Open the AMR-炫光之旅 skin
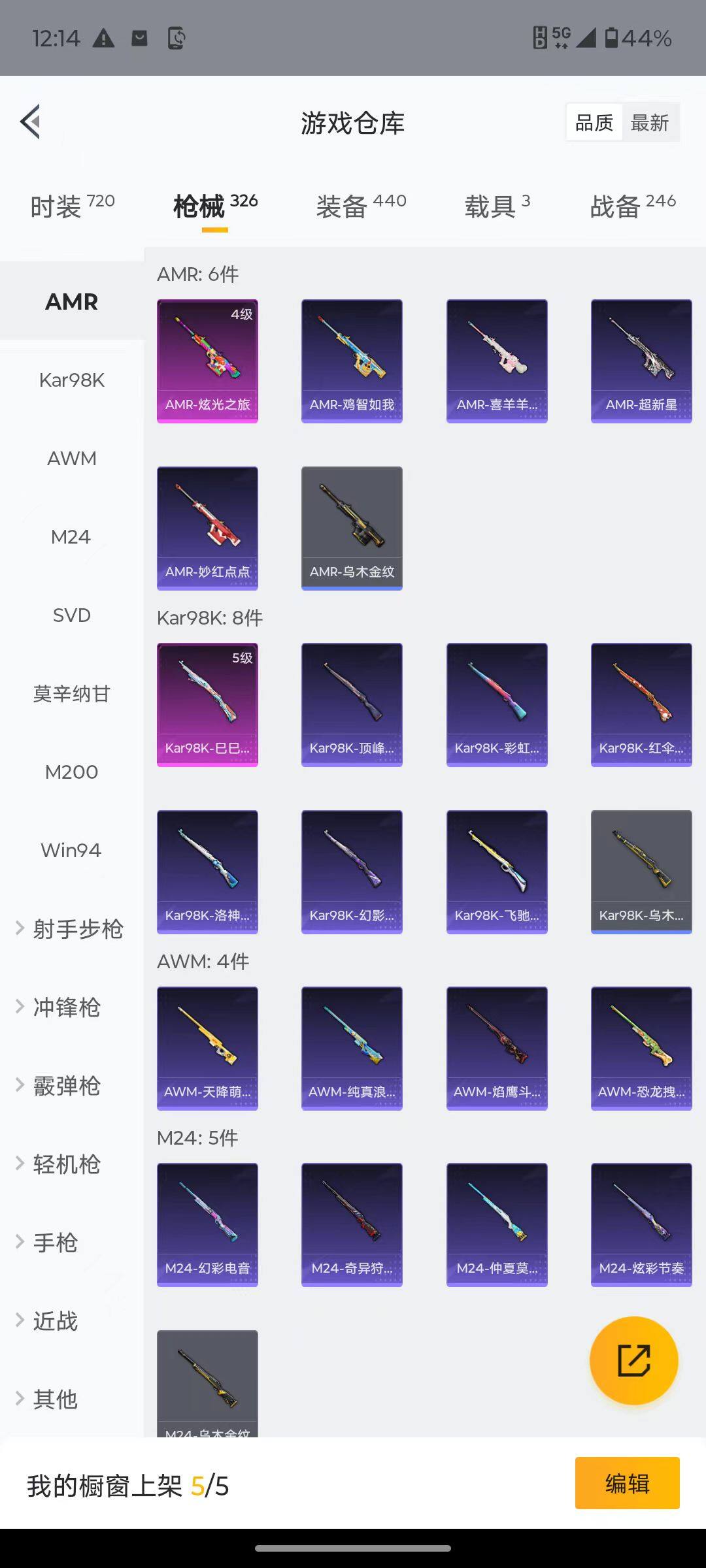The image size is (706, 1568). pos(207,361)
